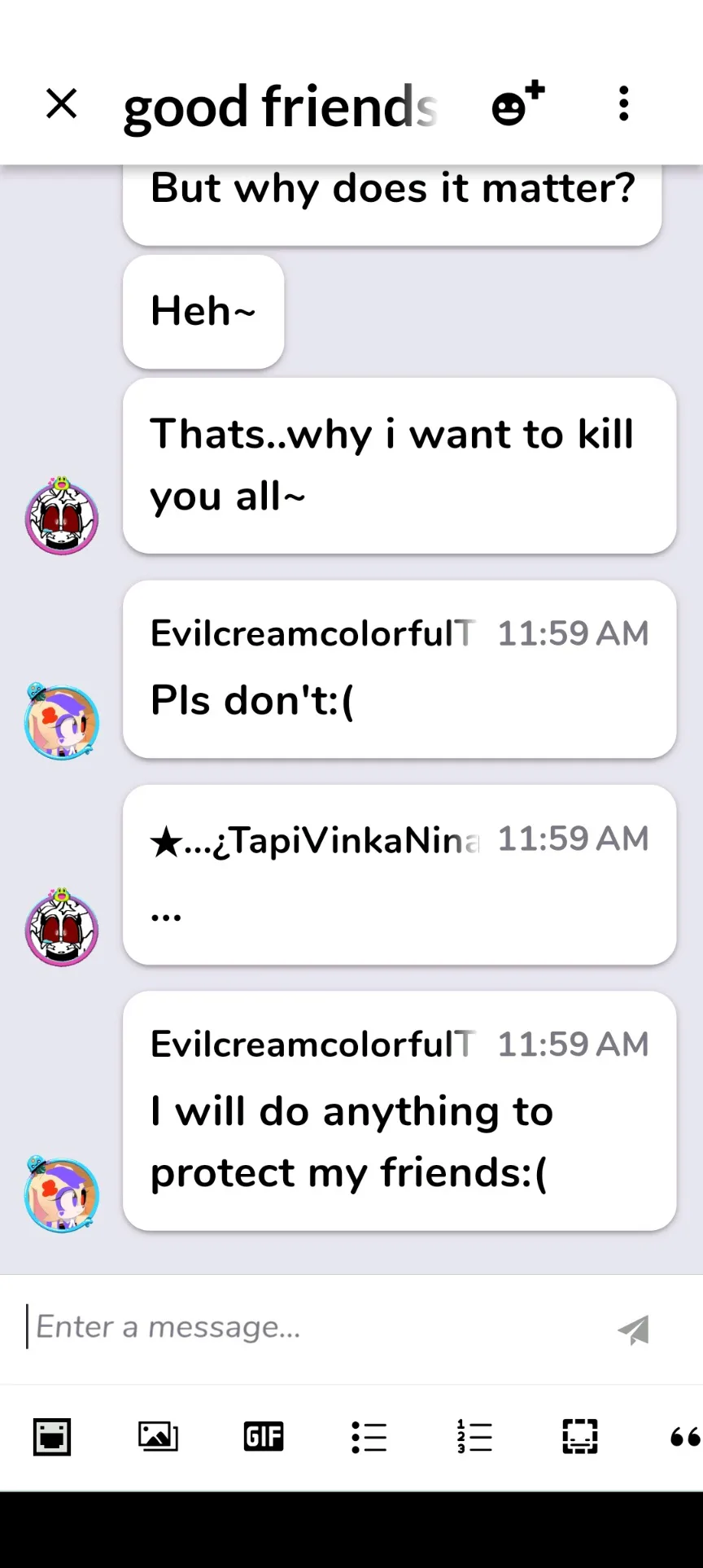Insert a GIF from the toolbar
The height and width of the screenshot is (1568, 703).
[264, 1437]
